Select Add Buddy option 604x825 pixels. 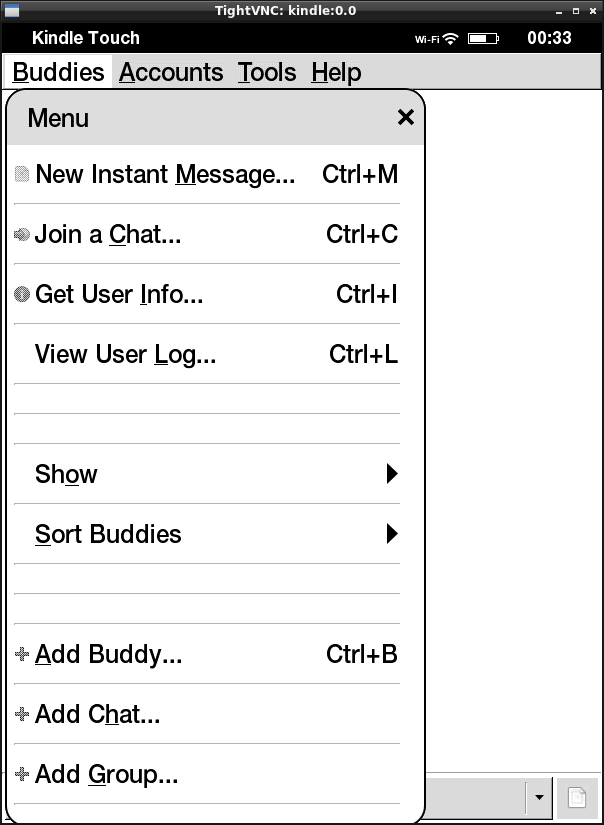click(108, 655)
